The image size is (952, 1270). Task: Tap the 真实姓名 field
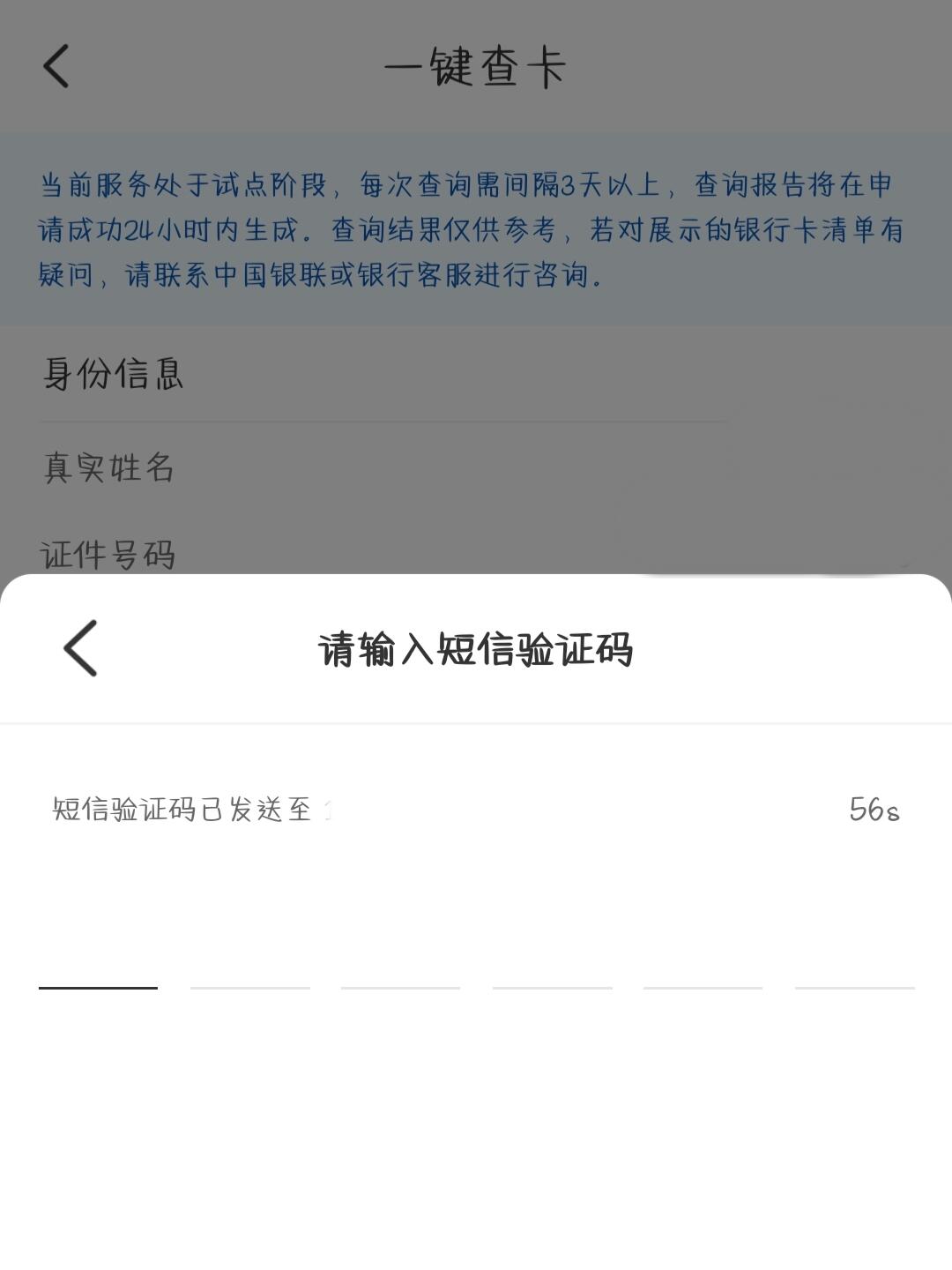108,470
